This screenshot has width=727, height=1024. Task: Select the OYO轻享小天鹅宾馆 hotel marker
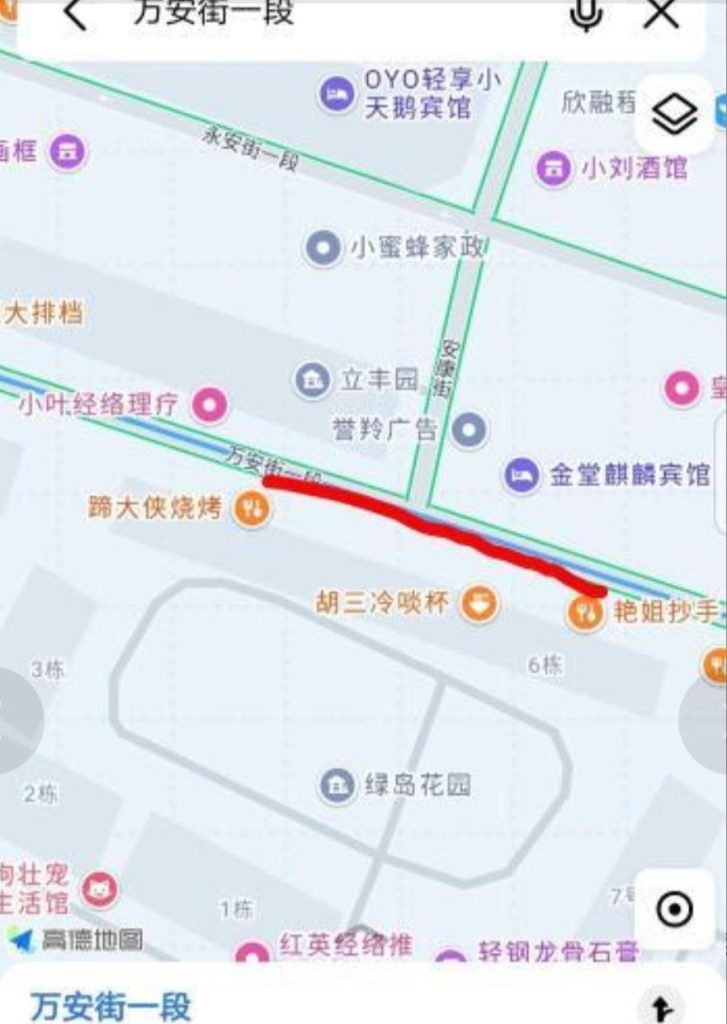(x=339, y=92)
